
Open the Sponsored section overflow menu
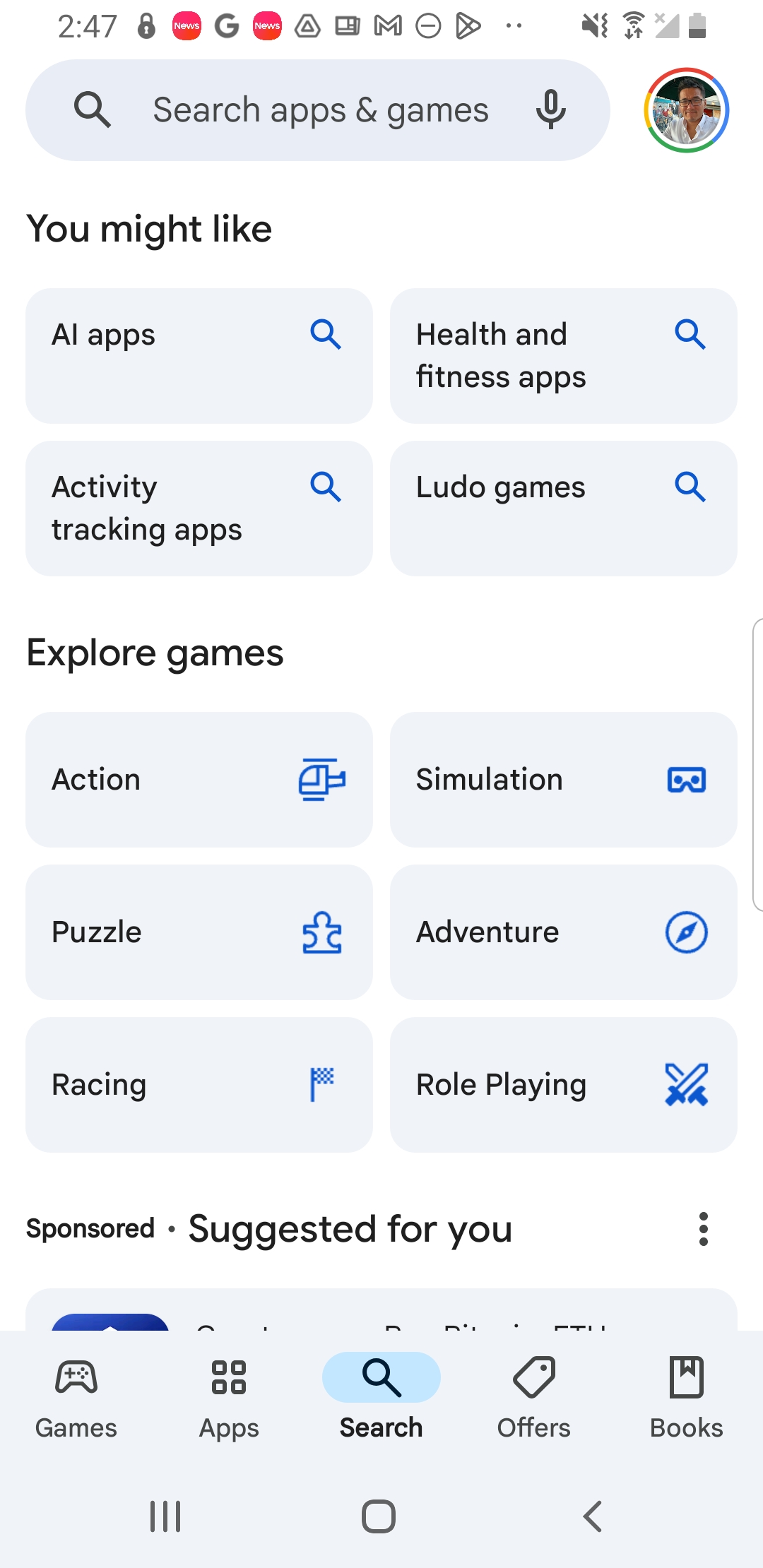tap(703, 1229)
